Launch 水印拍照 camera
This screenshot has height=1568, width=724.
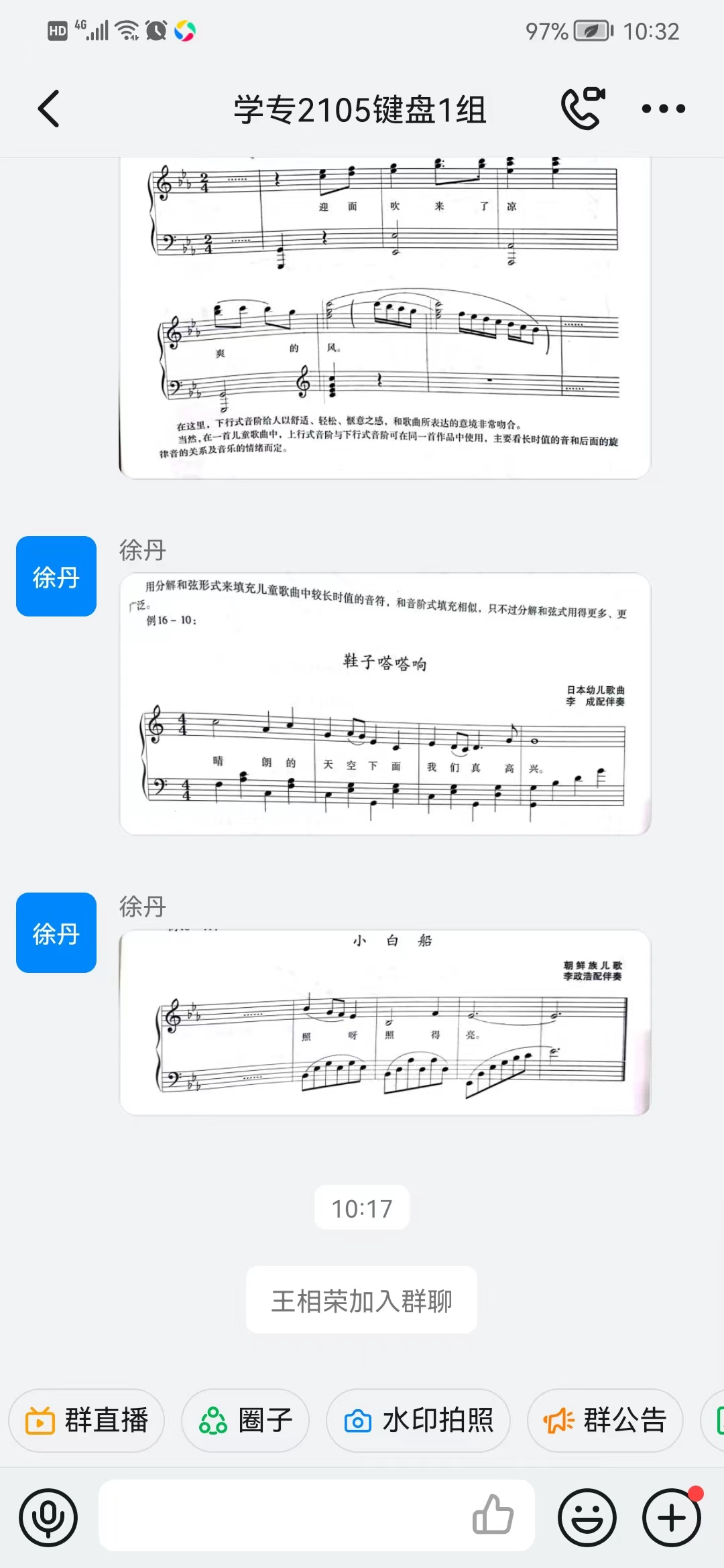point(418,1421)
